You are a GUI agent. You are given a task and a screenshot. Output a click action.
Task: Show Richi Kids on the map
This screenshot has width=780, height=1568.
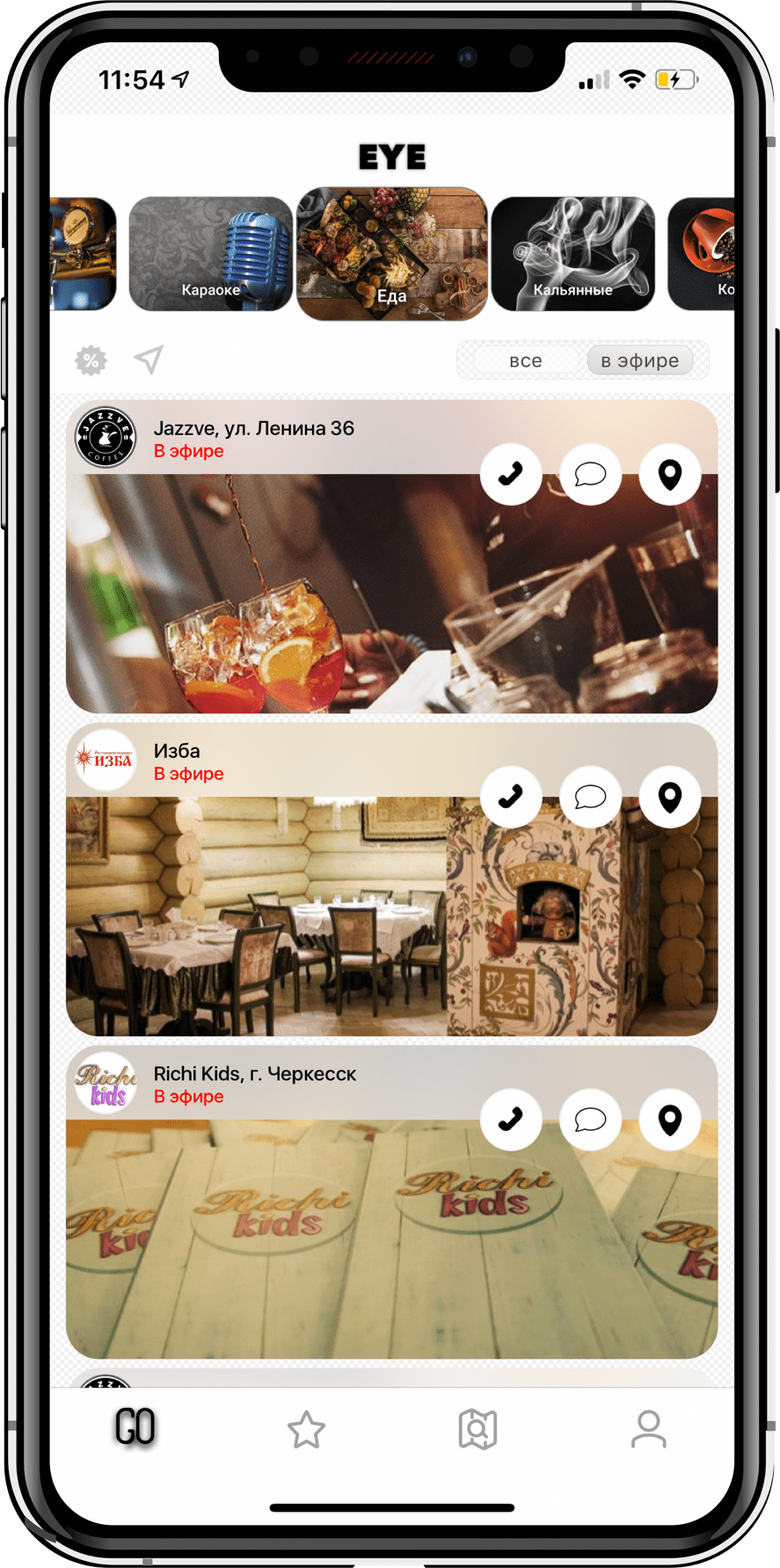coord(670,1120)
